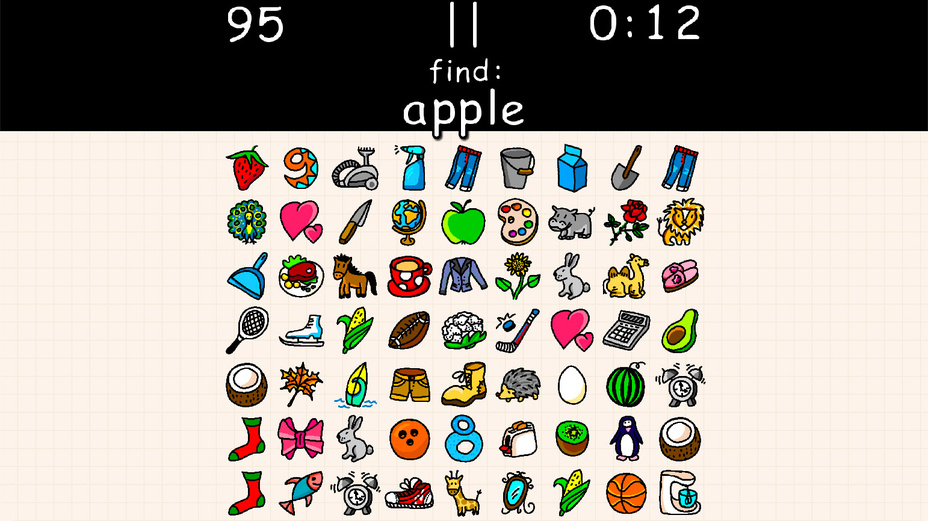
Task: Select the penguin
Action: tap(626, 438)
